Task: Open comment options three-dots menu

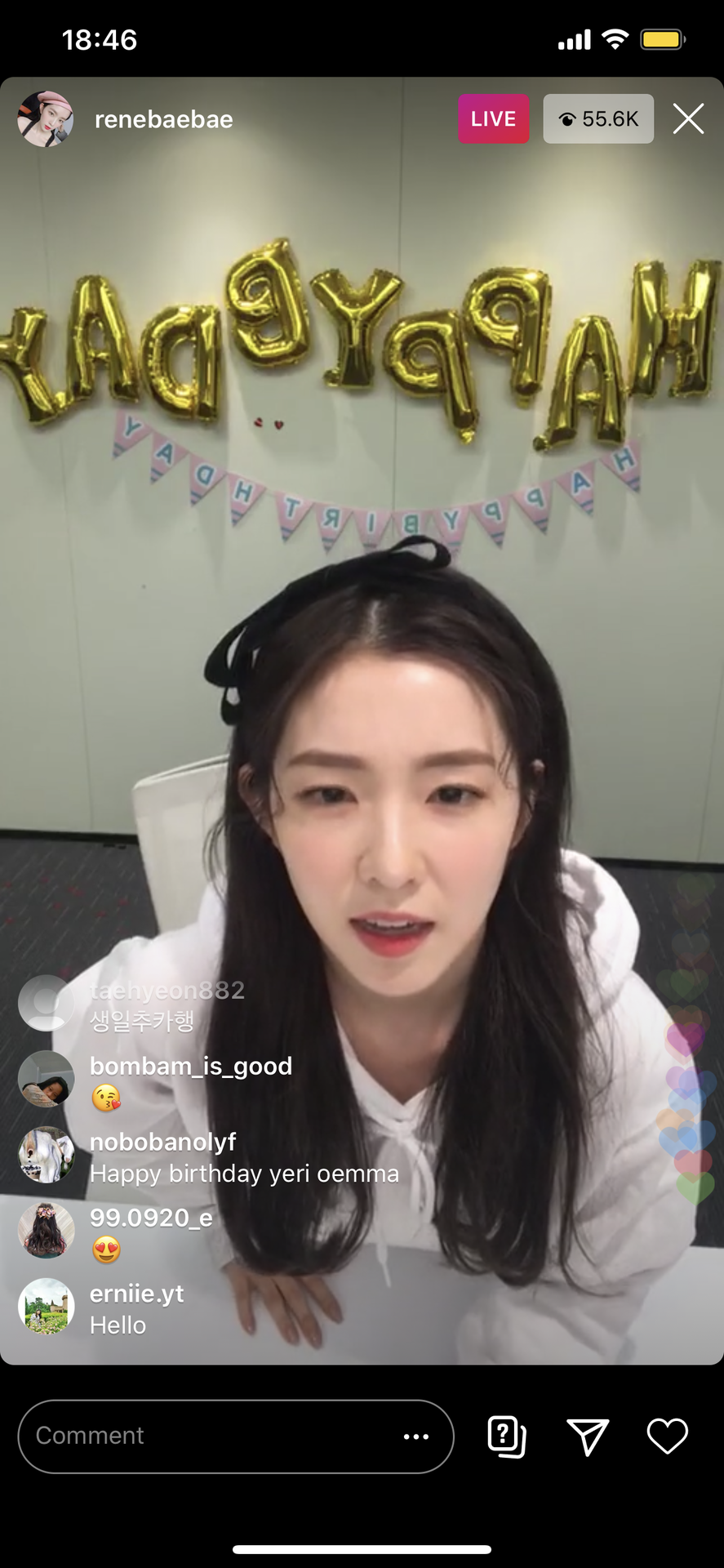Action: pos(416,1437)
